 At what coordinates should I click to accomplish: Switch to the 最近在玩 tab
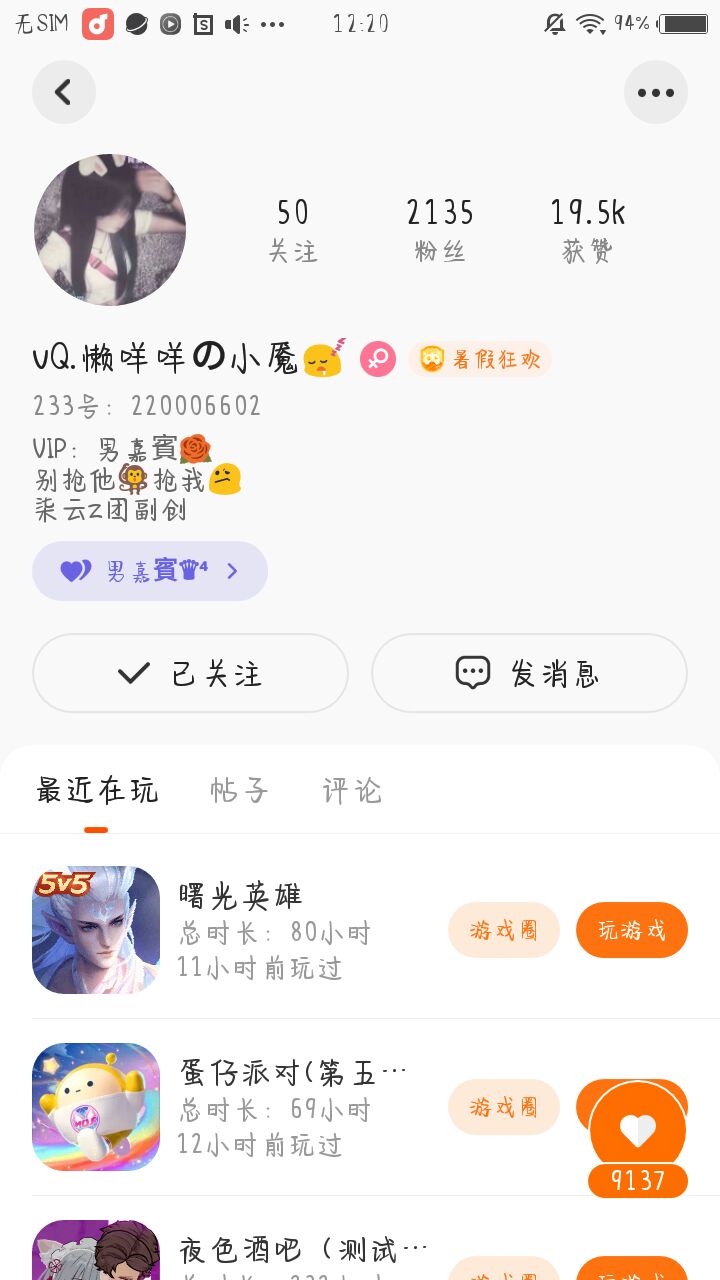(x=97, y=791)
